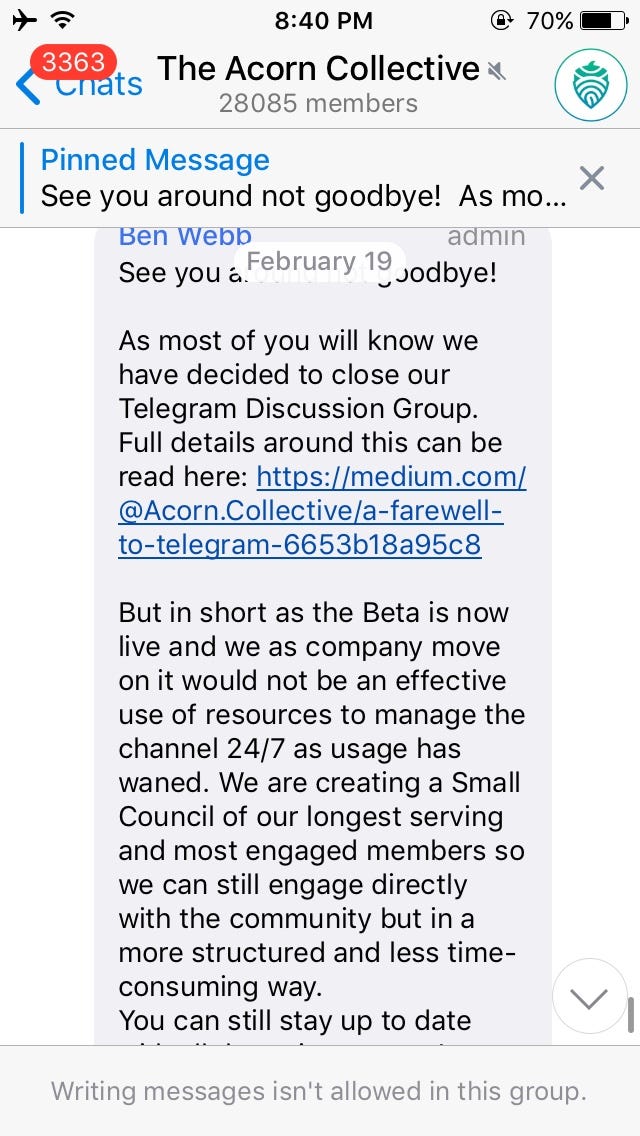Open the medium.com farewell-to-telegram link
The width and height of the screenshot is (640, 1136).
click(x=322, y=511)
